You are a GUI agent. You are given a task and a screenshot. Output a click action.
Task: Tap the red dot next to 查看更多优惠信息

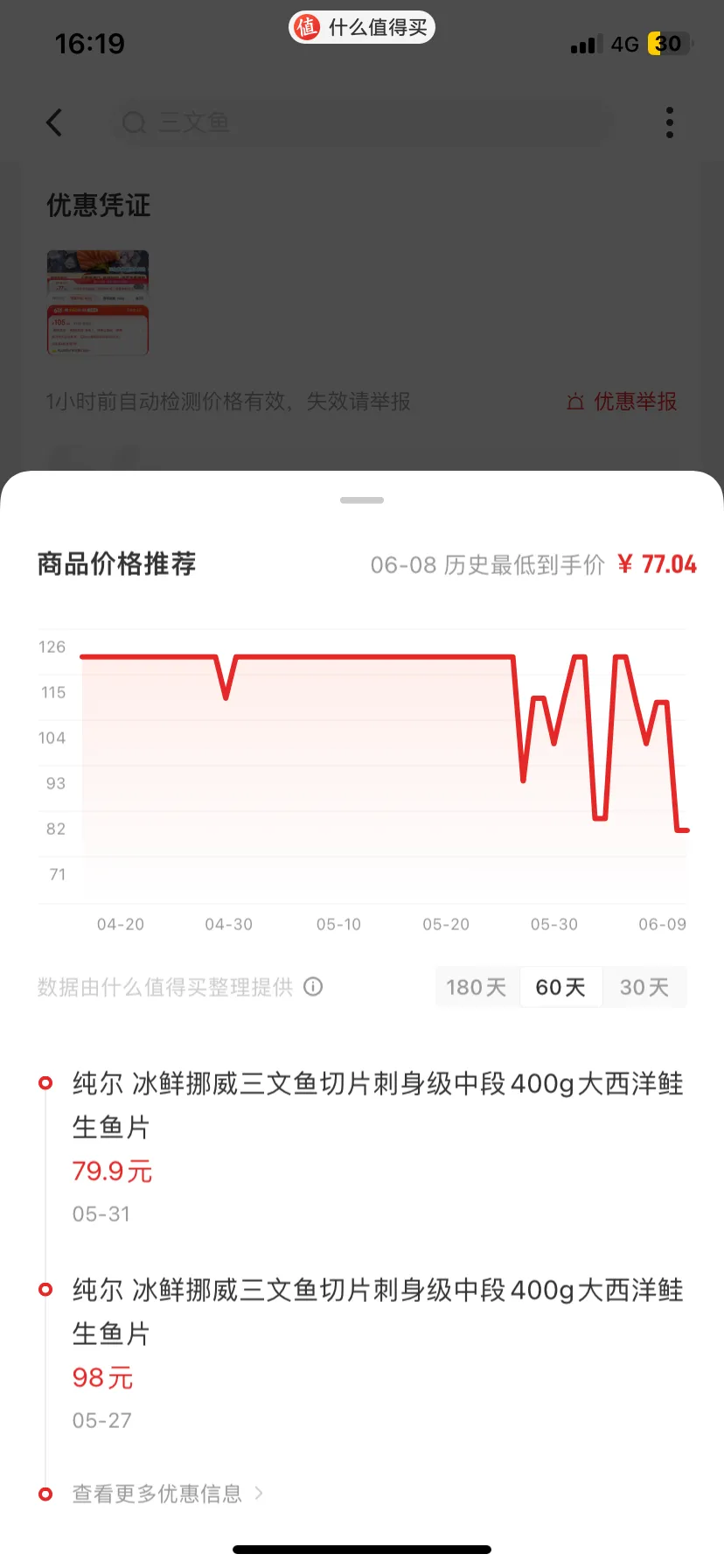[45, 1494]
